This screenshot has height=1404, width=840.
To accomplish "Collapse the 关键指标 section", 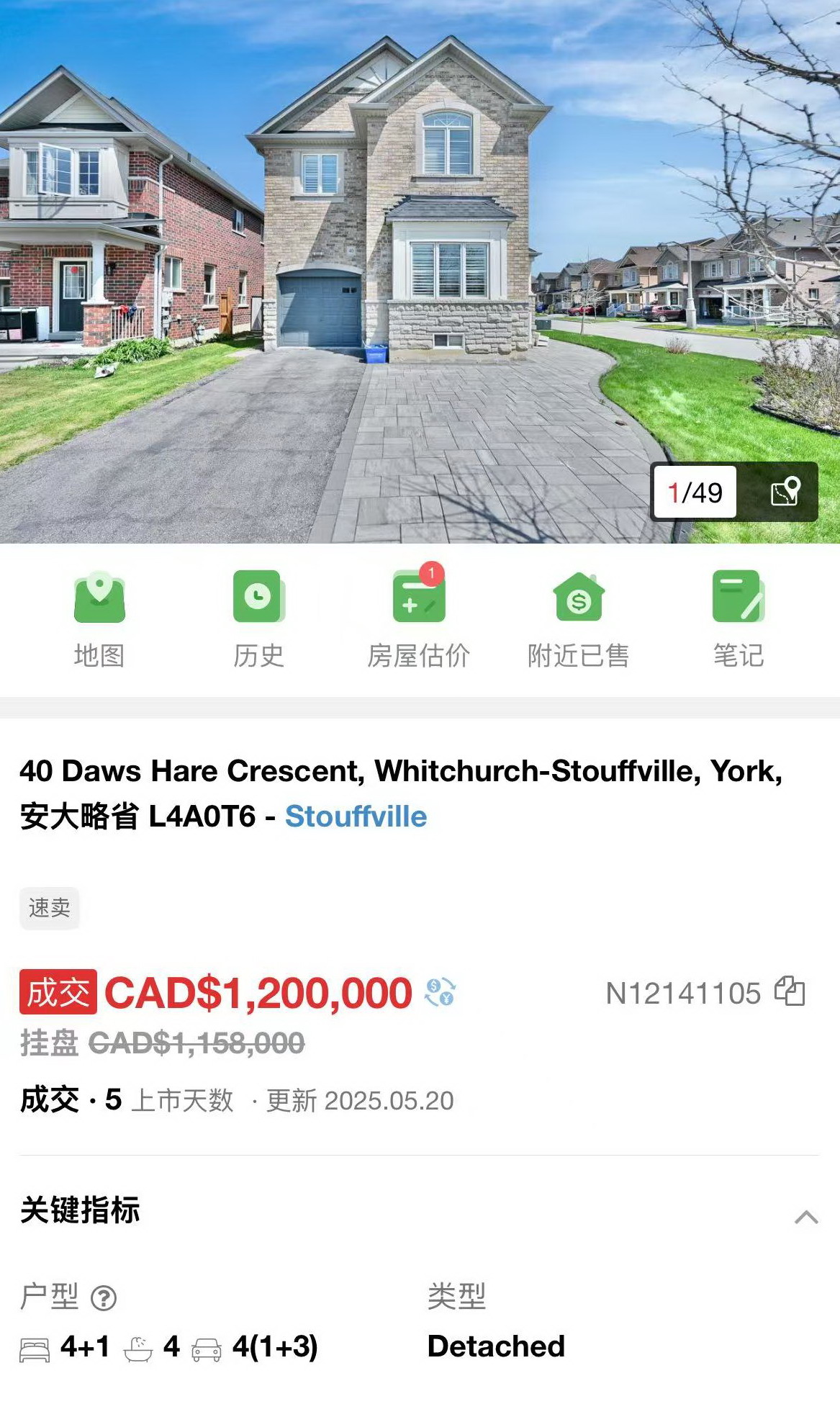I will coord(805,1217).
